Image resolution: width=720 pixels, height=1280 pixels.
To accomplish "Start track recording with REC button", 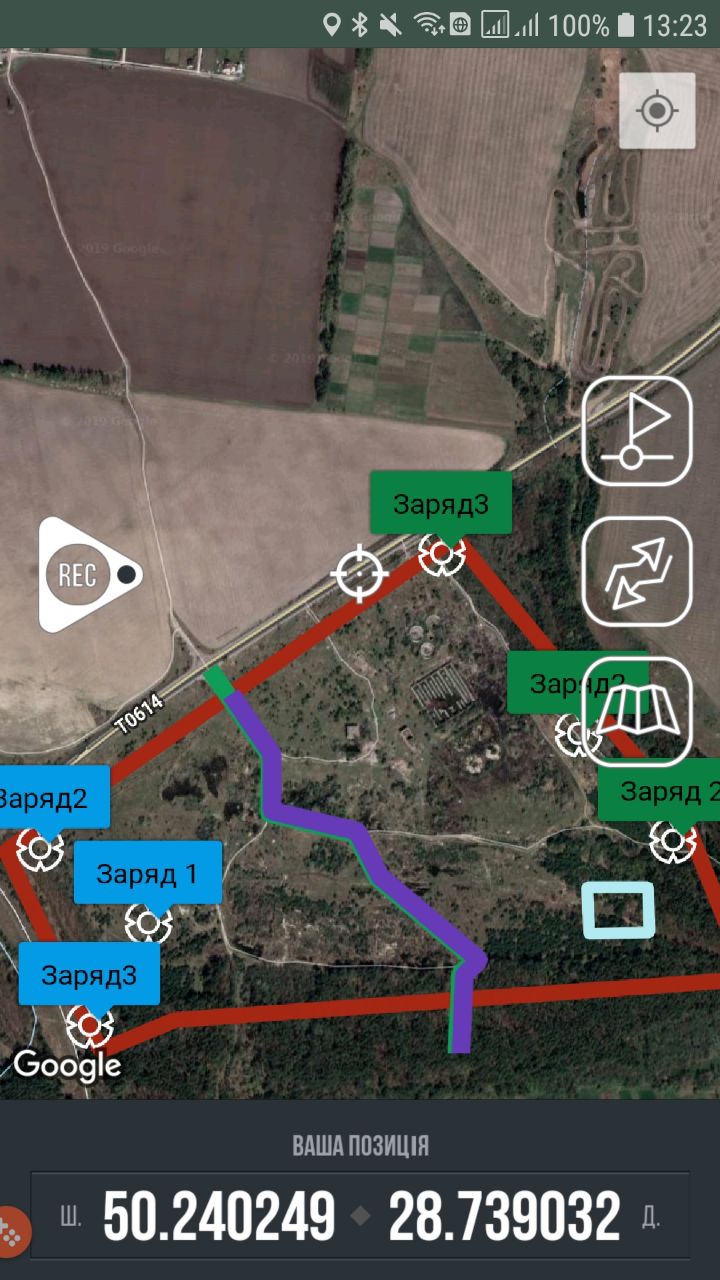I will point(91,575).
